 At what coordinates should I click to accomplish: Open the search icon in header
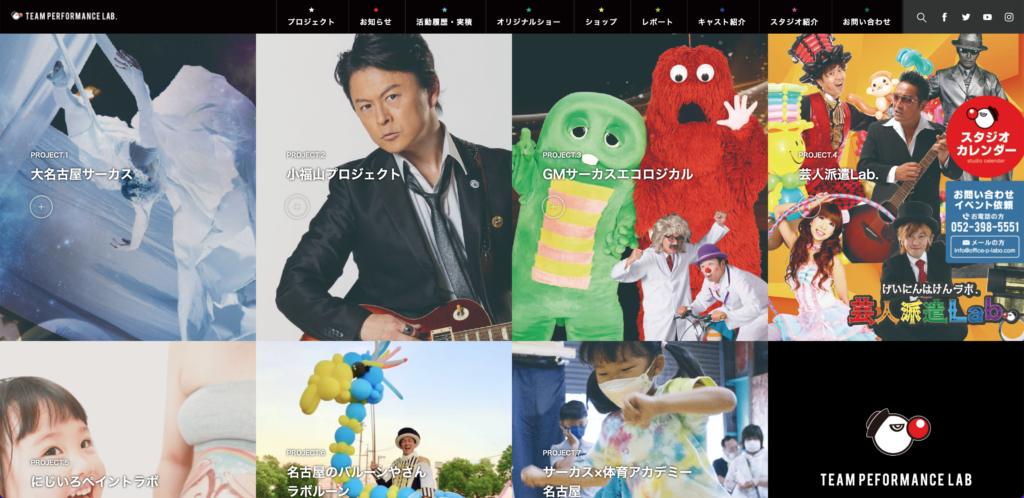[922, 17]
